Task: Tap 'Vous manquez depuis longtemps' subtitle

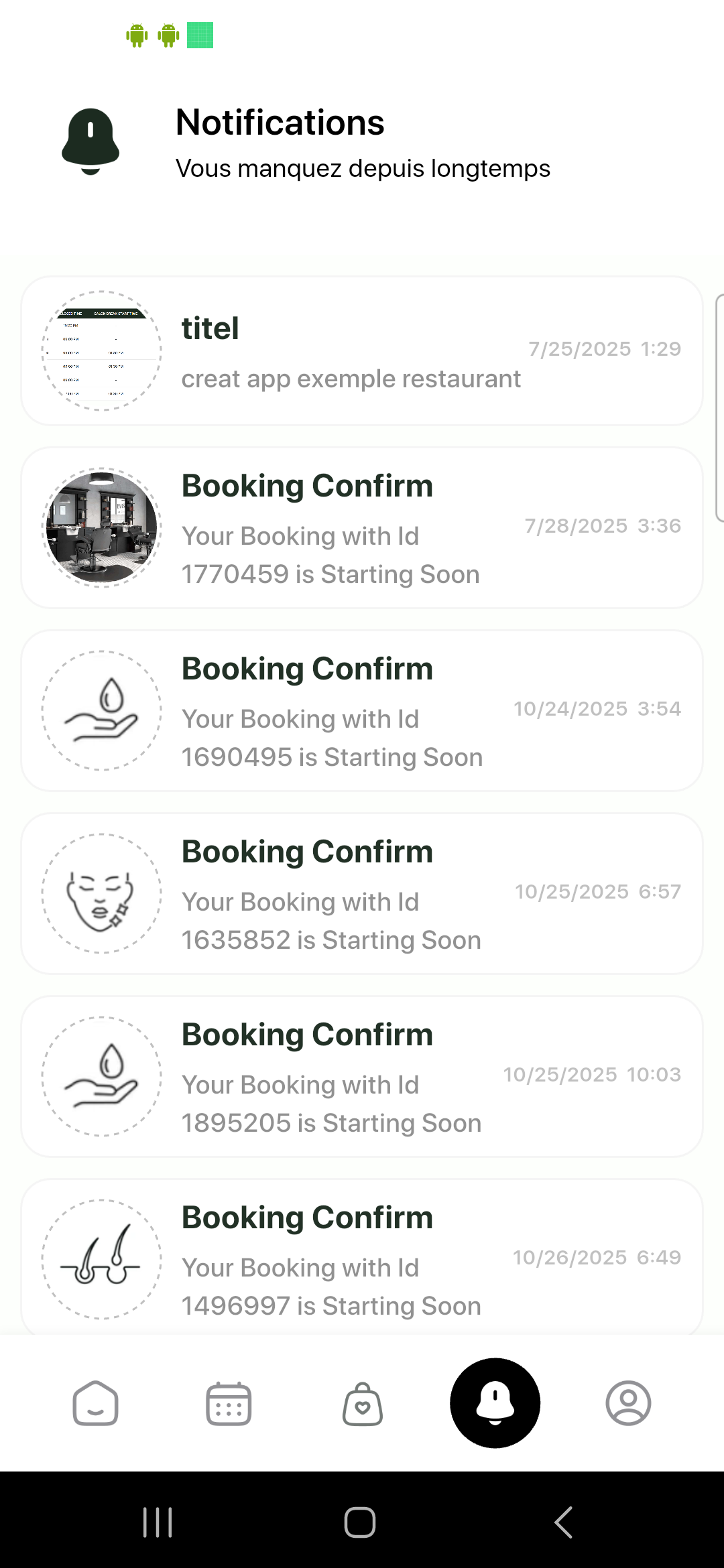Action: pyautogui.click(x=363, y=169)
